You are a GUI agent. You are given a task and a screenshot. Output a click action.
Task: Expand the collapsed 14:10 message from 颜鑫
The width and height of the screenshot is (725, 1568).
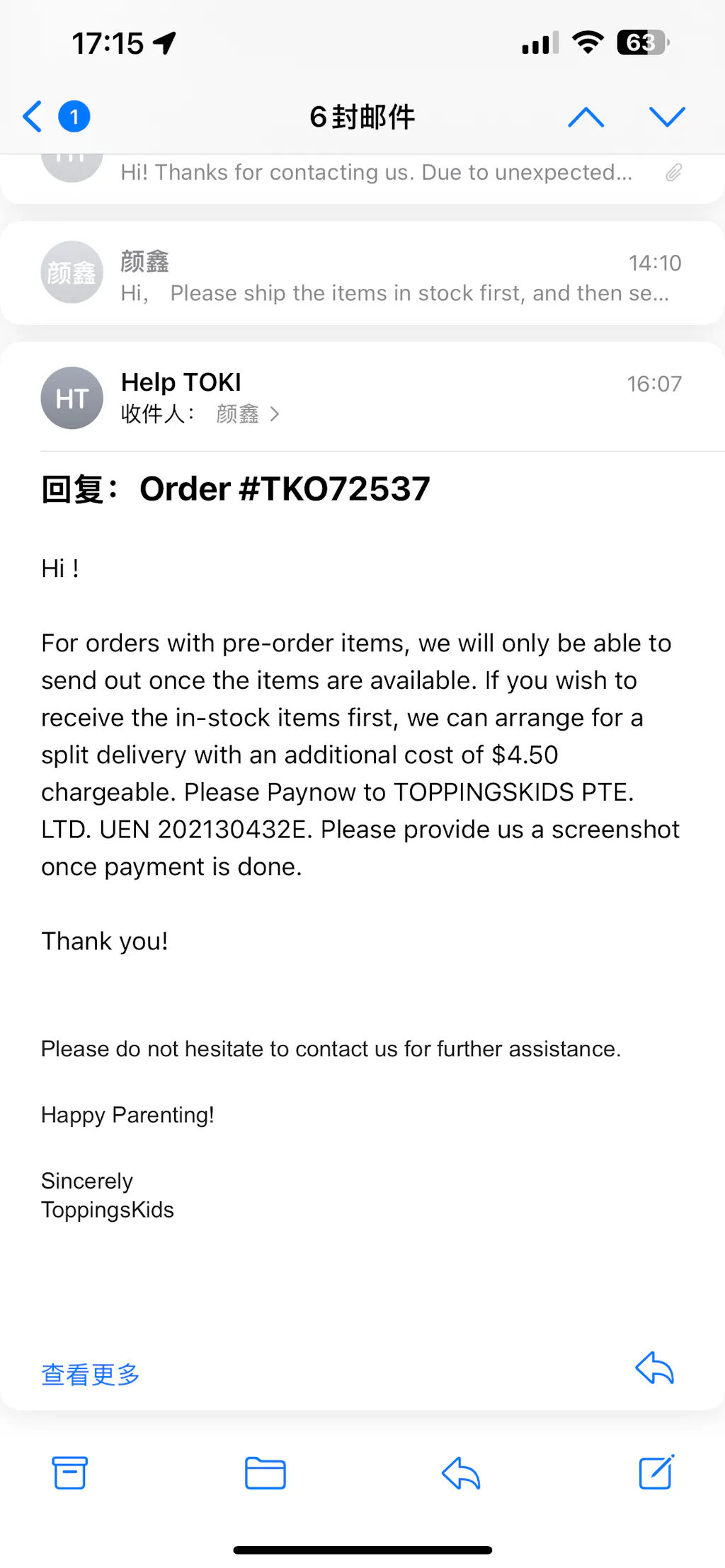tap(362, 273)
